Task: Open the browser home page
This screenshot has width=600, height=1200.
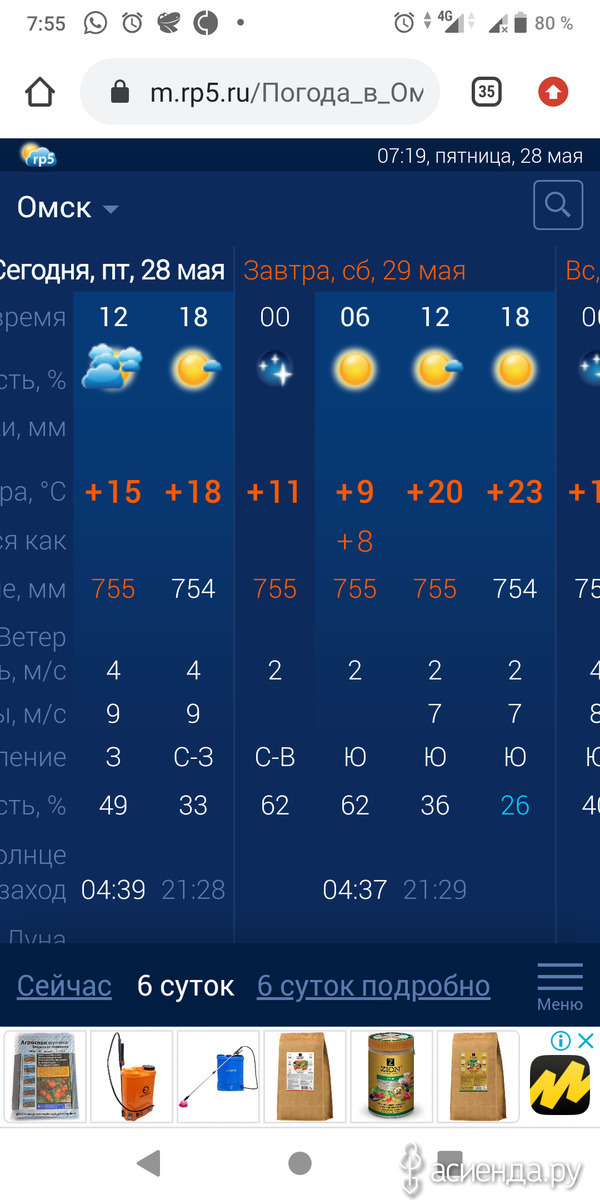Action: coord(40,93)
